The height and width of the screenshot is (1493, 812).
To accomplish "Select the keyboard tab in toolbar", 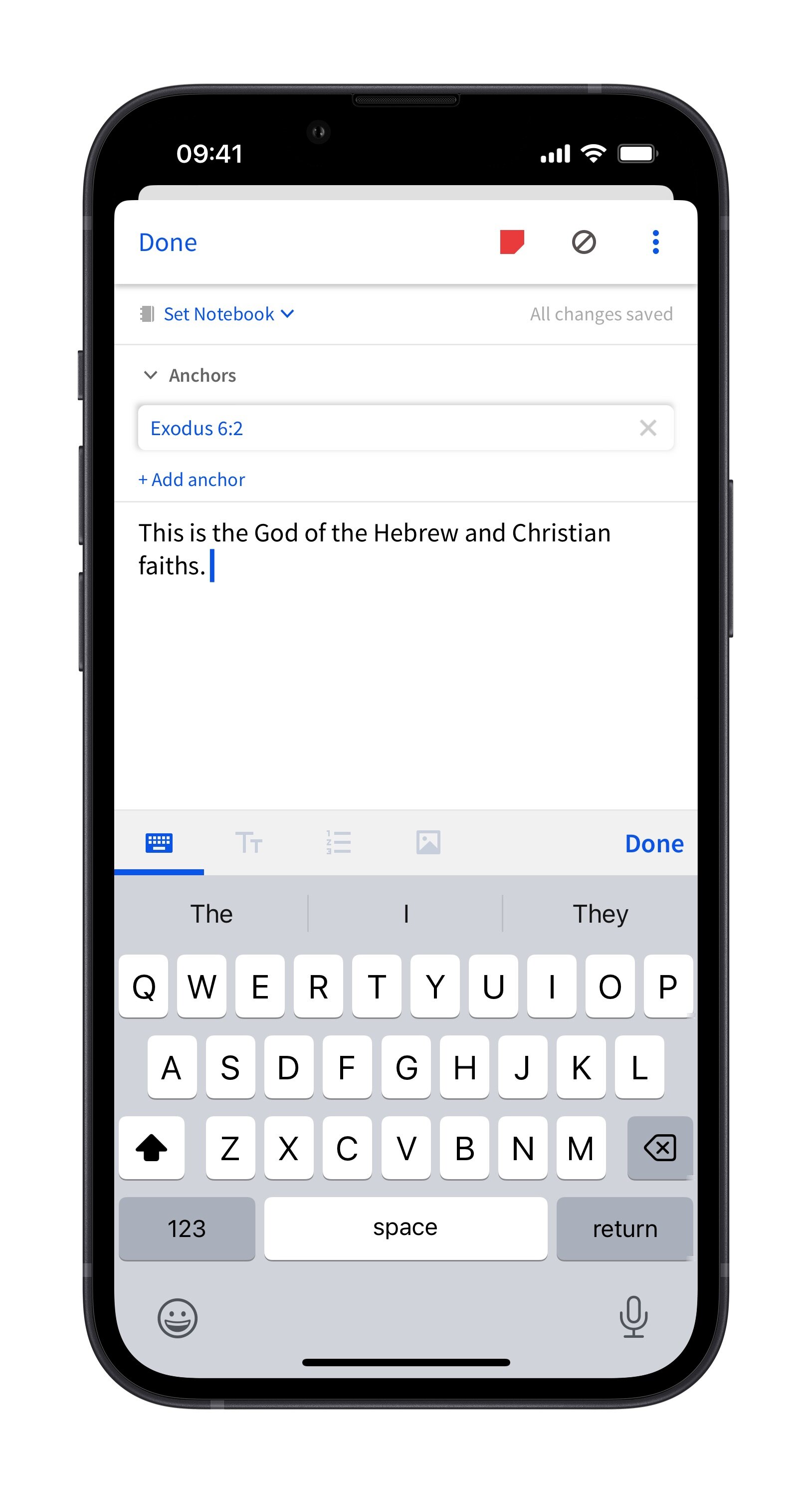I will tap(159, 843).
